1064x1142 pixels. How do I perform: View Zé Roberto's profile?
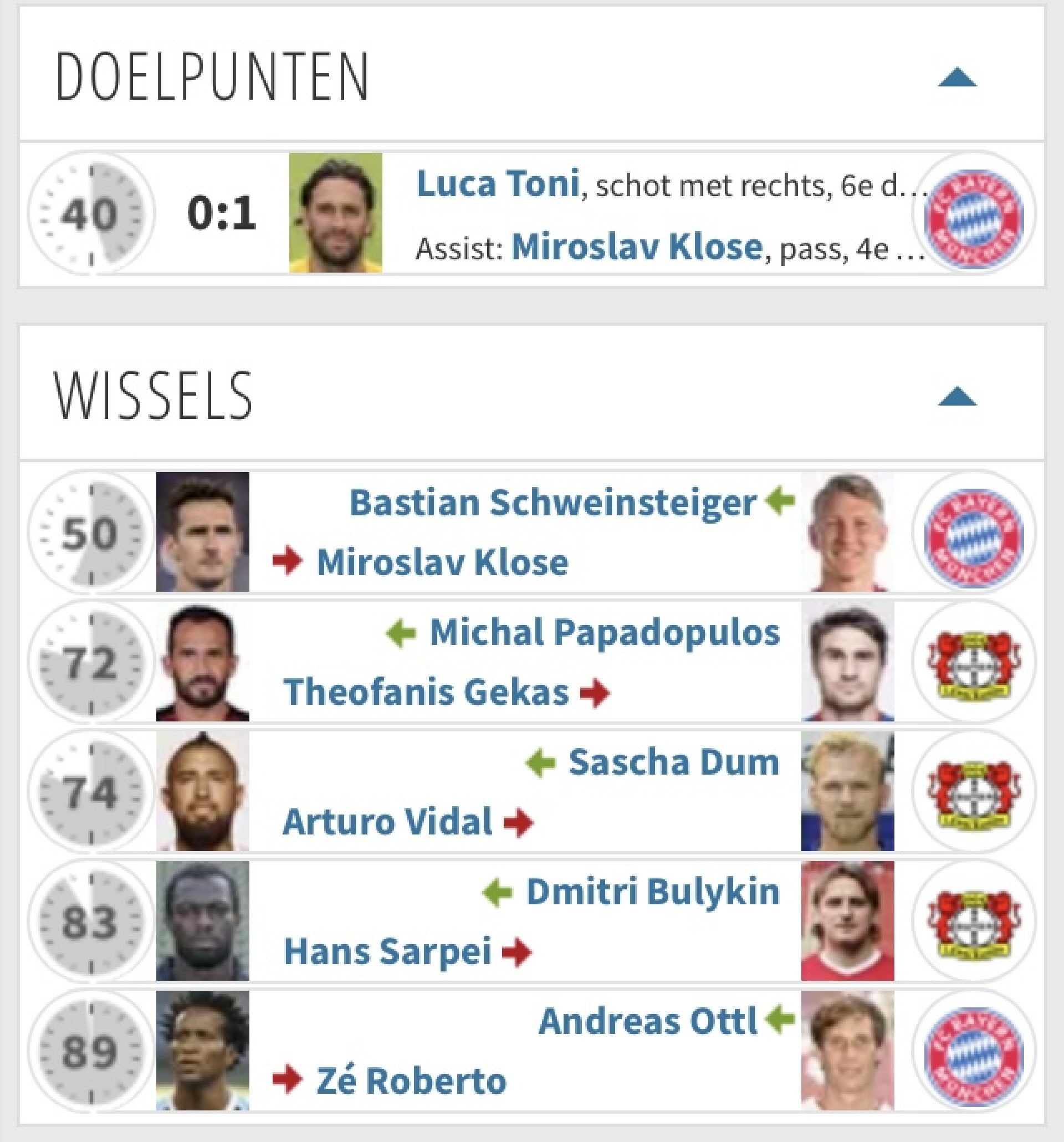pos(411,1081)
